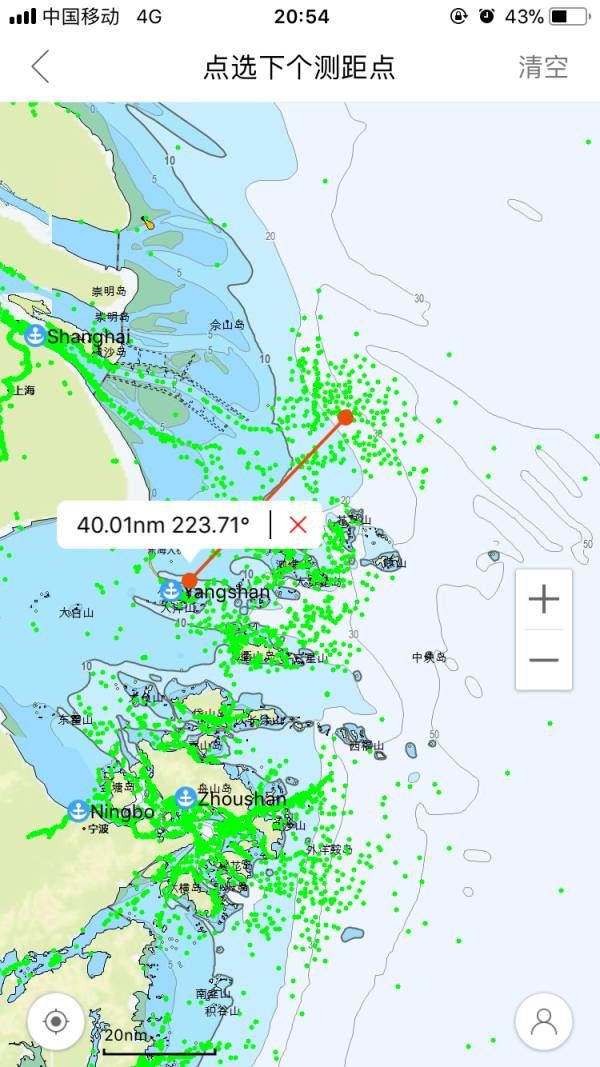Image resolution: width=600 pixels, height=1067 pixels.
Task: Zoom out with the minus button
Action: [x=544, y=659]
